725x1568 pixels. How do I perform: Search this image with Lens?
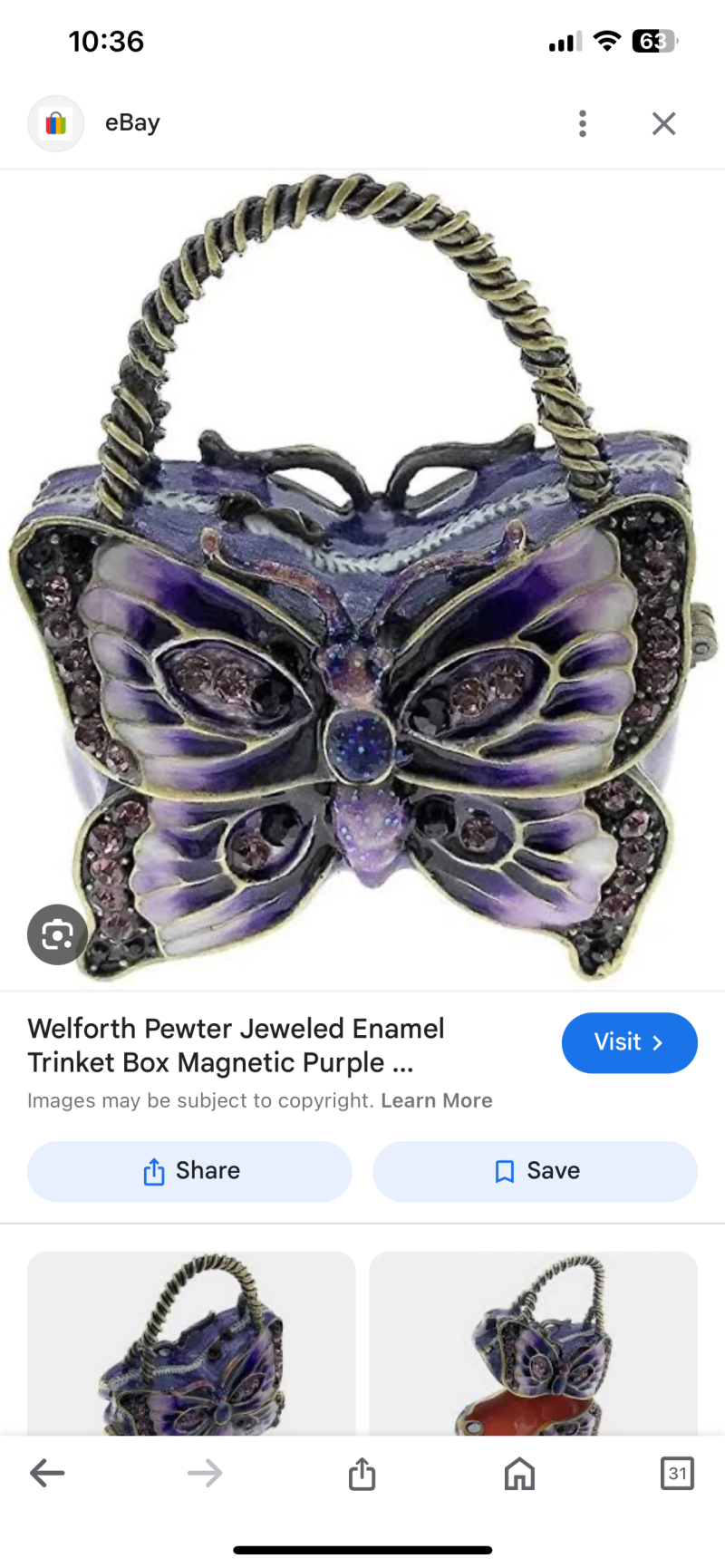(x=57, y=934)
